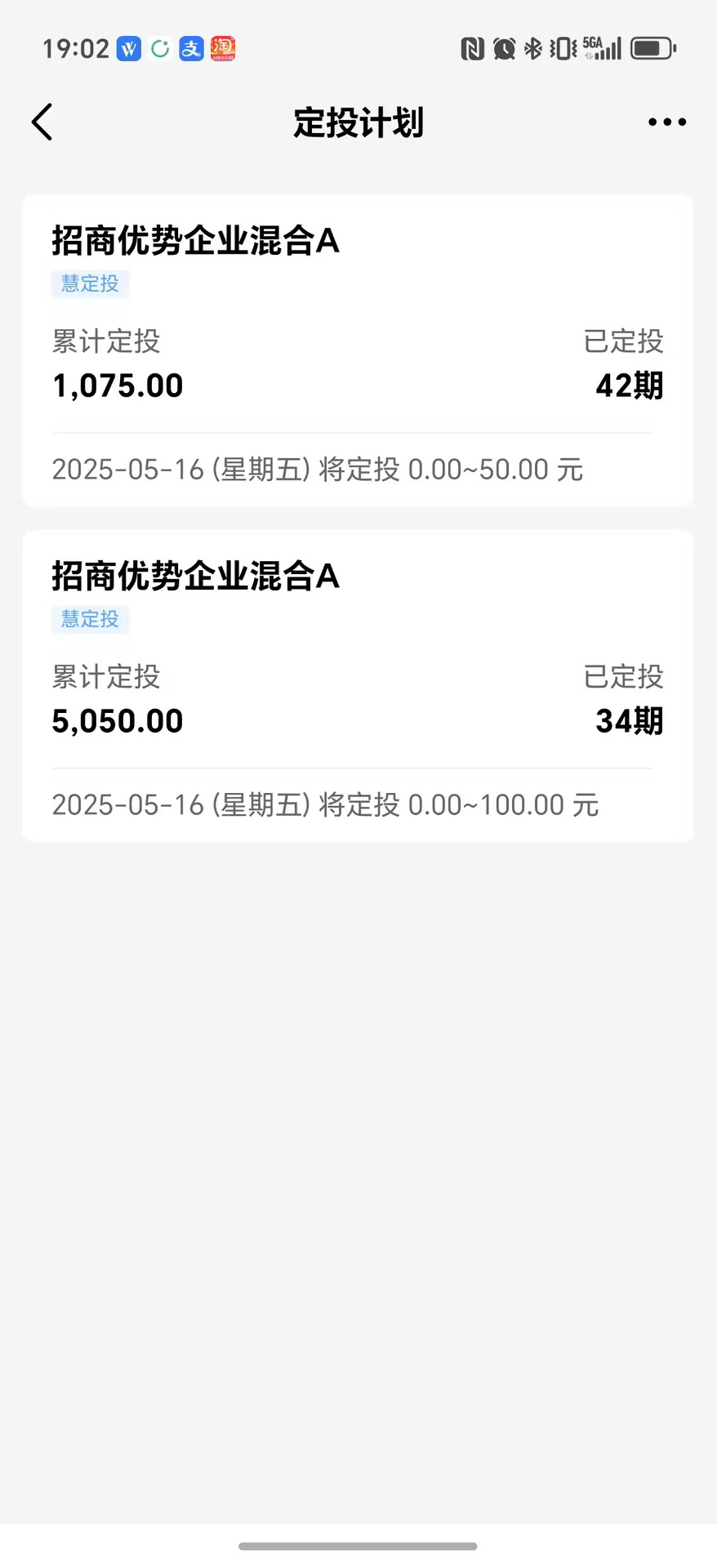The image size is (717, 1568).
Task: Open the plan with 5,050.00 累计定投
Action: (x=358, y=685)
